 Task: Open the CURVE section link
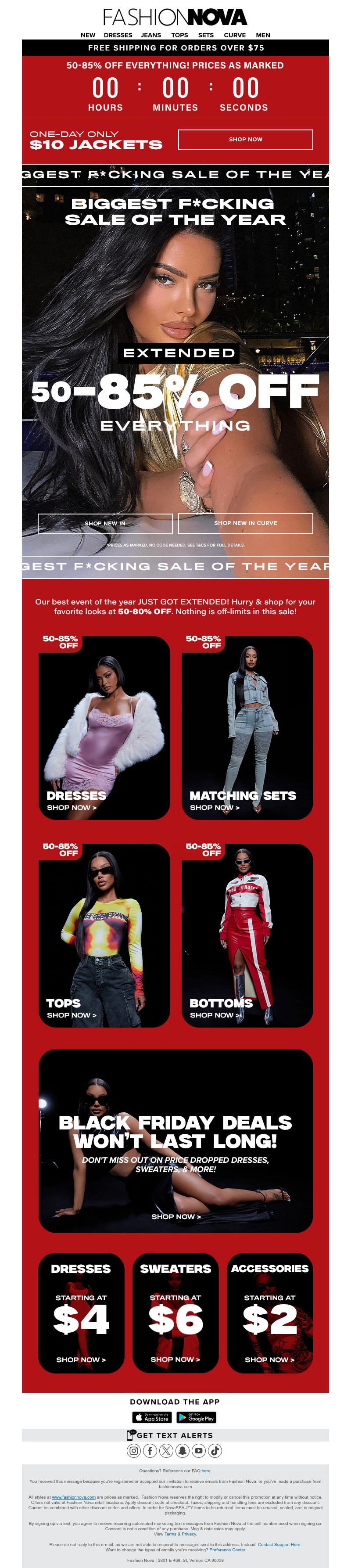(x=234, y=35)
